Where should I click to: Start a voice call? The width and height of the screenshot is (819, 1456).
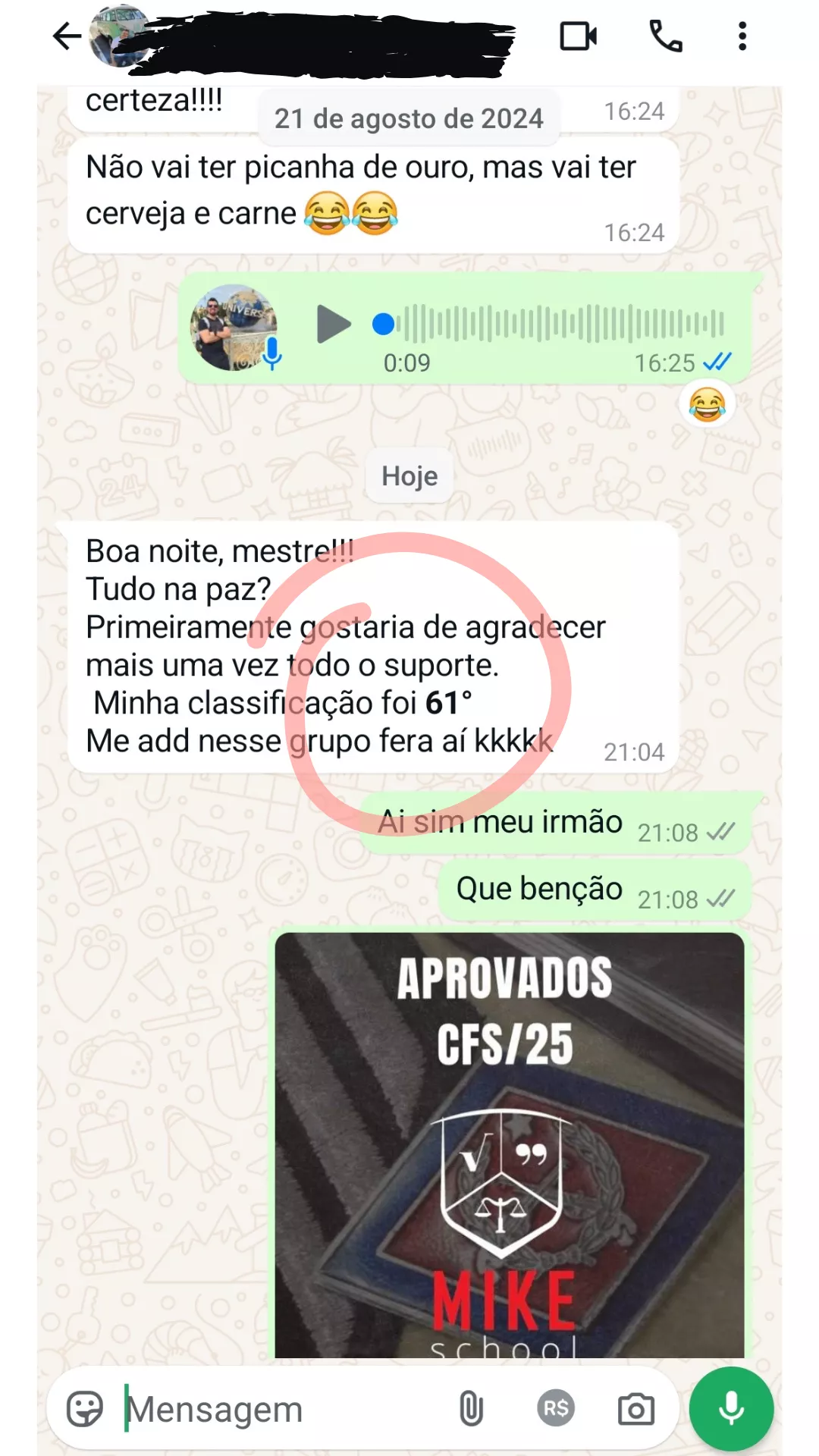(666, 36)
